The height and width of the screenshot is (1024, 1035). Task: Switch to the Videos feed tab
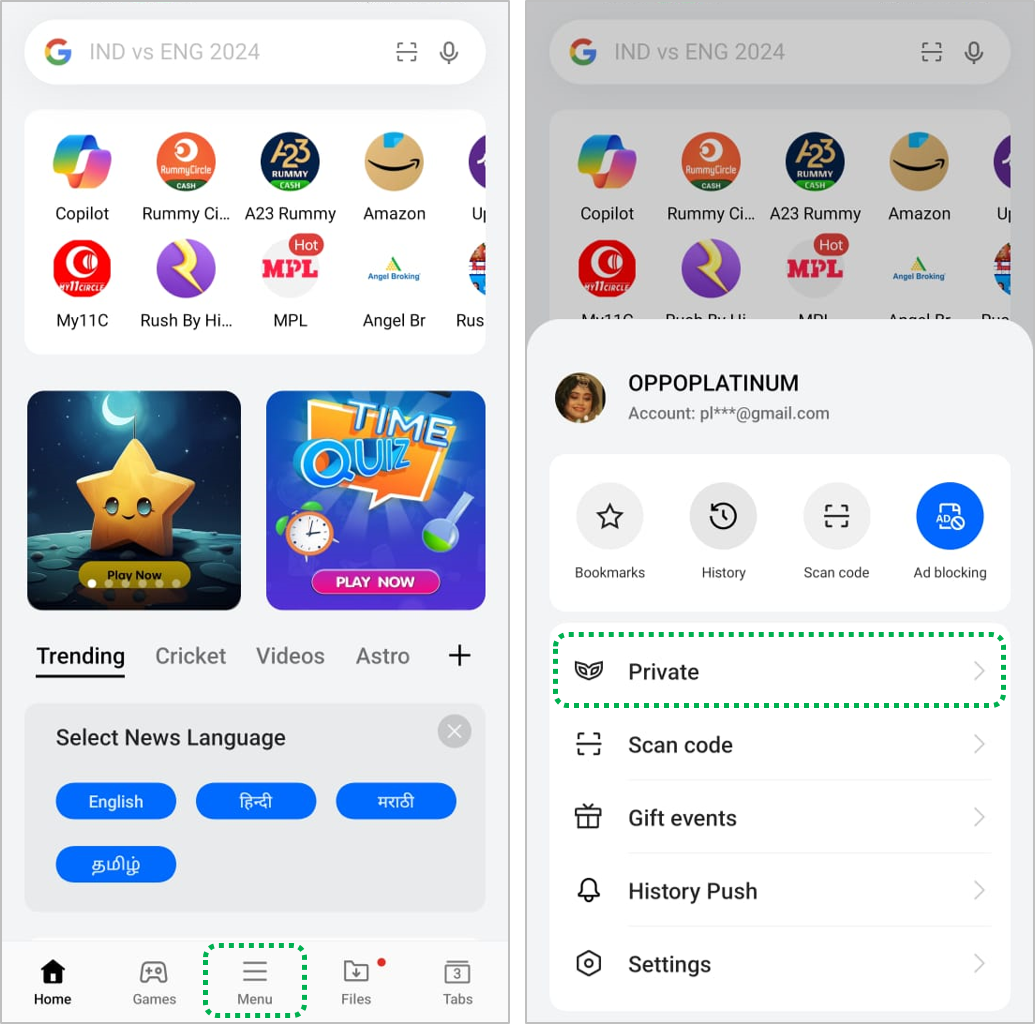point(290,656)
